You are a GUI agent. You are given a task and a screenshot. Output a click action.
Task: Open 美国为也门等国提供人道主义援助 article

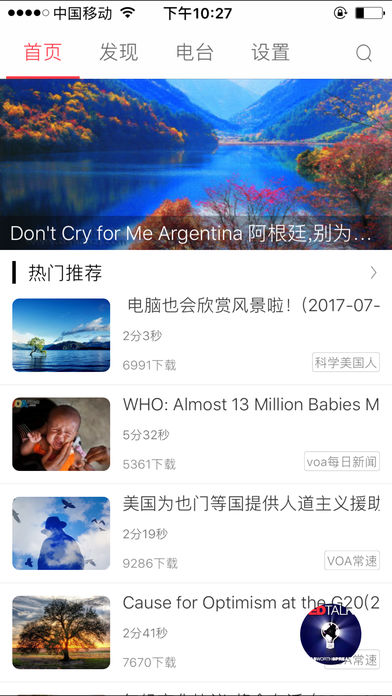point(196,533)
